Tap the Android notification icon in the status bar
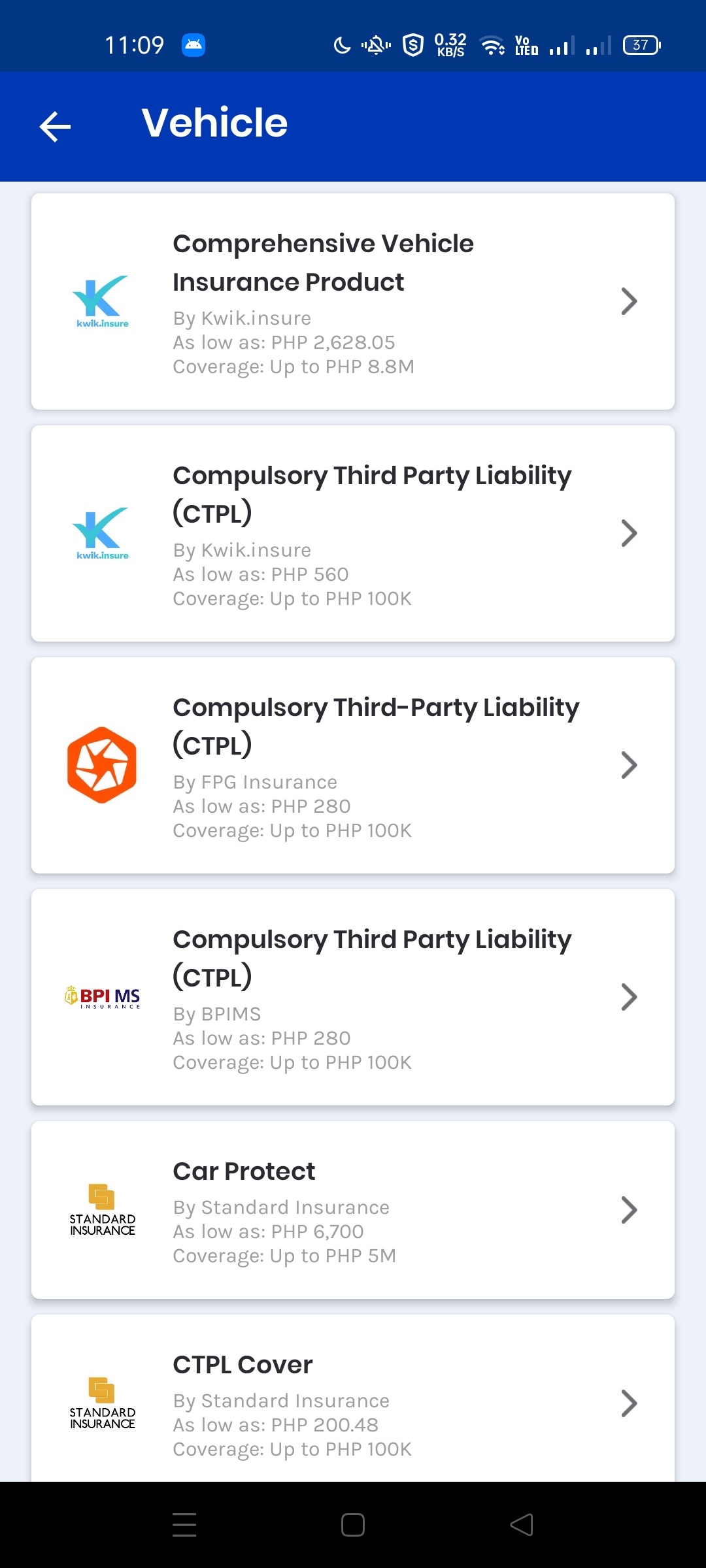 click(192, 44)
